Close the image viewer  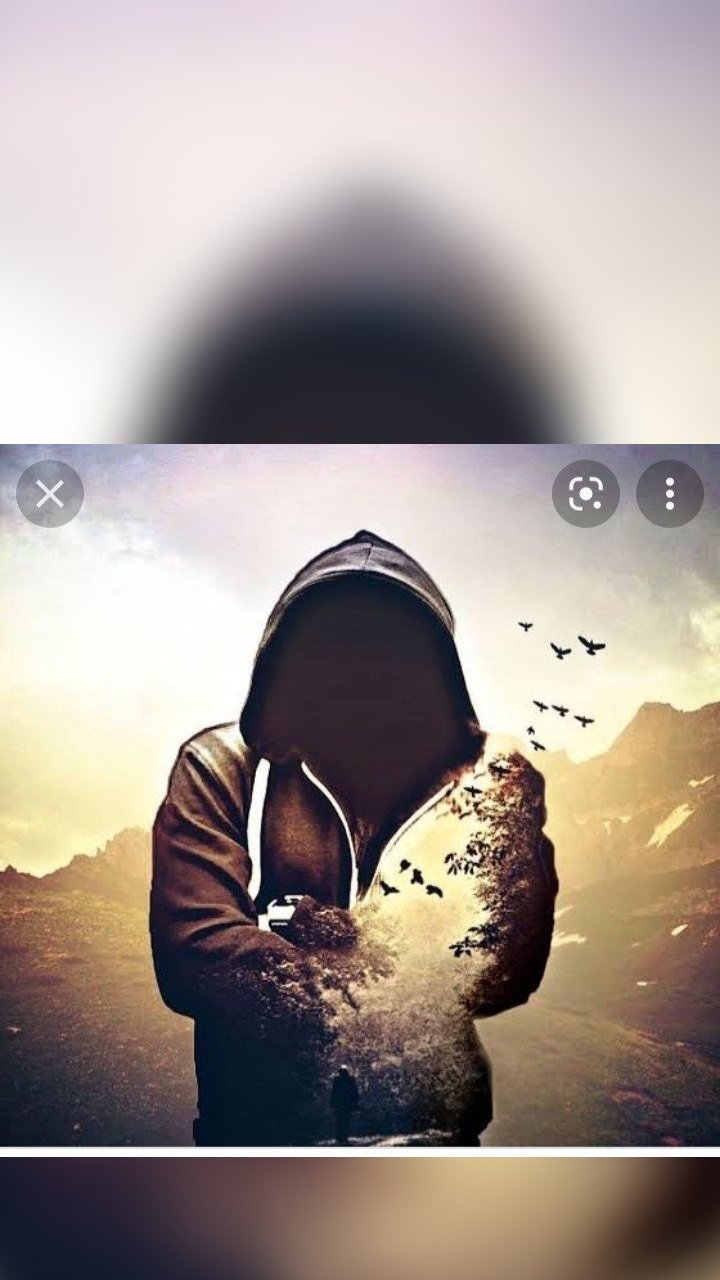pos(49,494)
